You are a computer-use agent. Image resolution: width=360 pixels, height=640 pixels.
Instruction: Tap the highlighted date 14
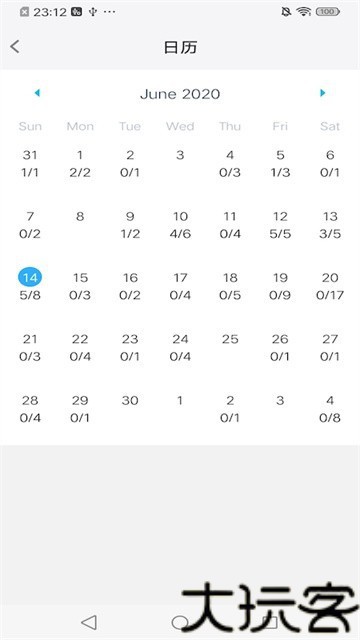[x=30, y=278]
